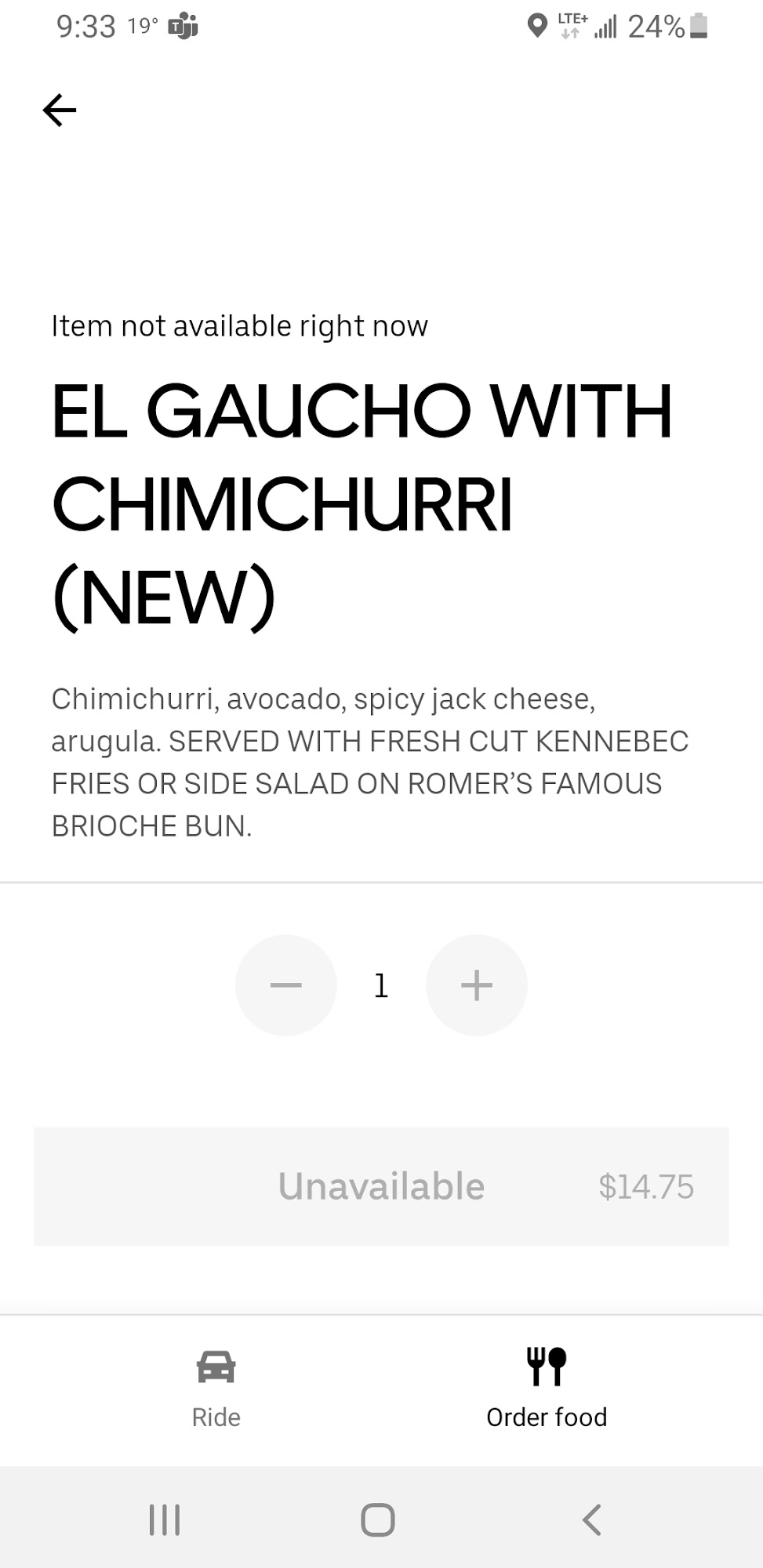Open recent apps from navigation bar

(x=165, y=1519)
